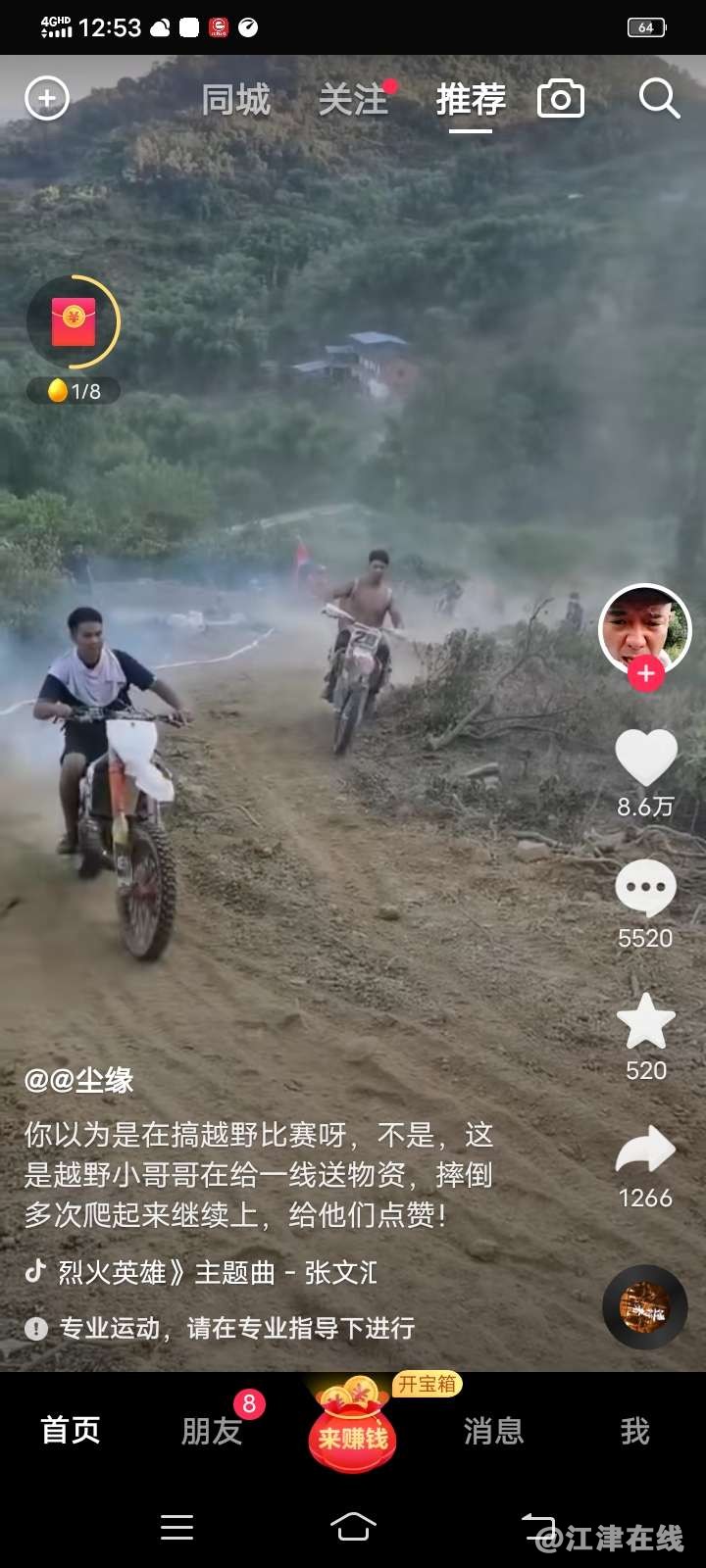
Task: Open the camera icon in top bar
Action: 561,99
